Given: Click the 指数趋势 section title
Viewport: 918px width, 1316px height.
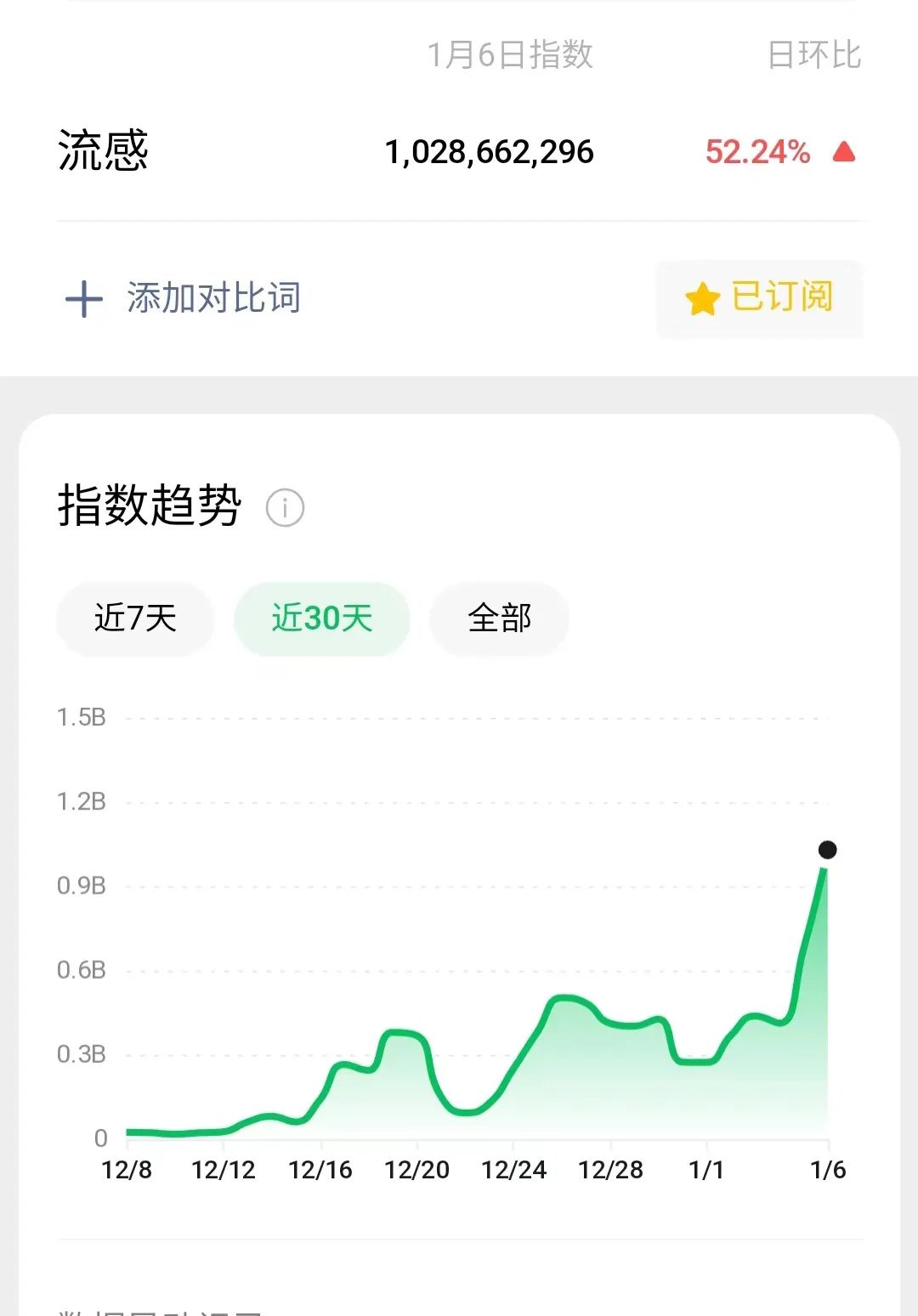Looking at the screenshot, I should 149,503.
